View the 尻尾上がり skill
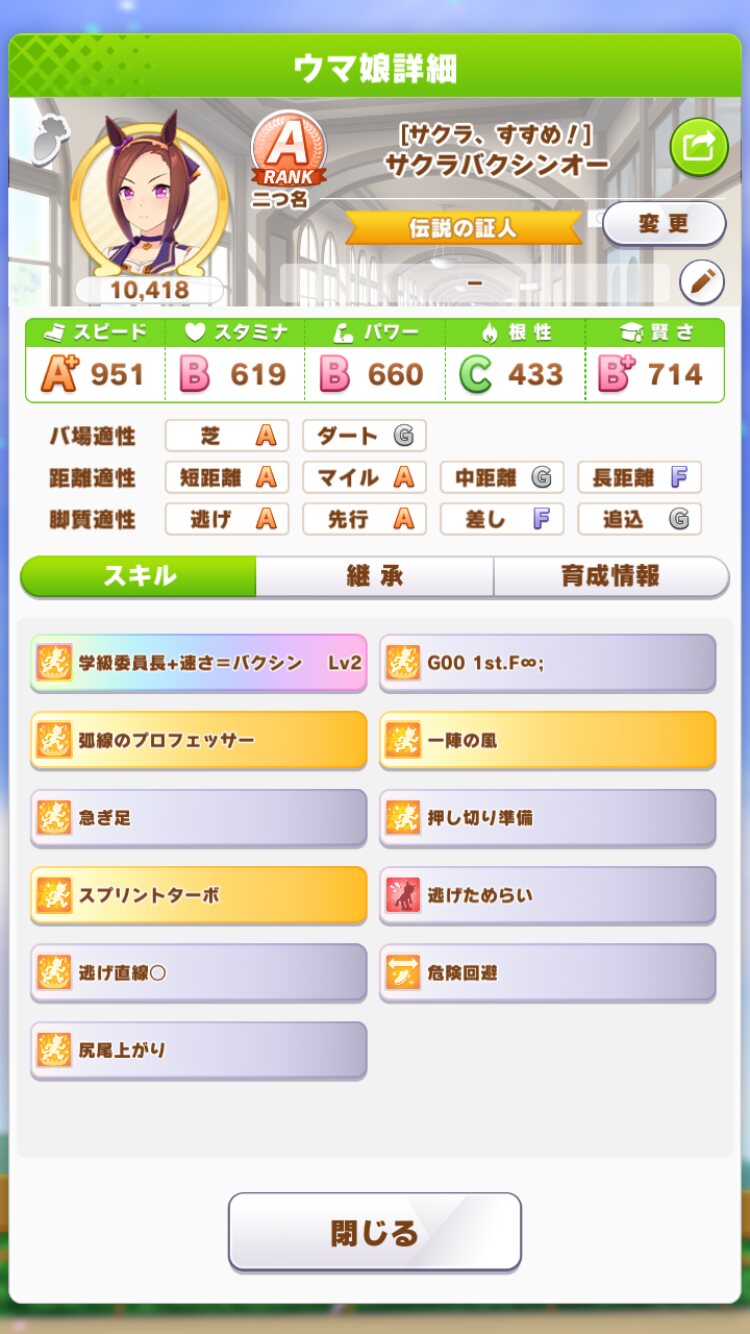Screen dimensions: 750x1334 pyautogui.click(x=199, y=1050)
